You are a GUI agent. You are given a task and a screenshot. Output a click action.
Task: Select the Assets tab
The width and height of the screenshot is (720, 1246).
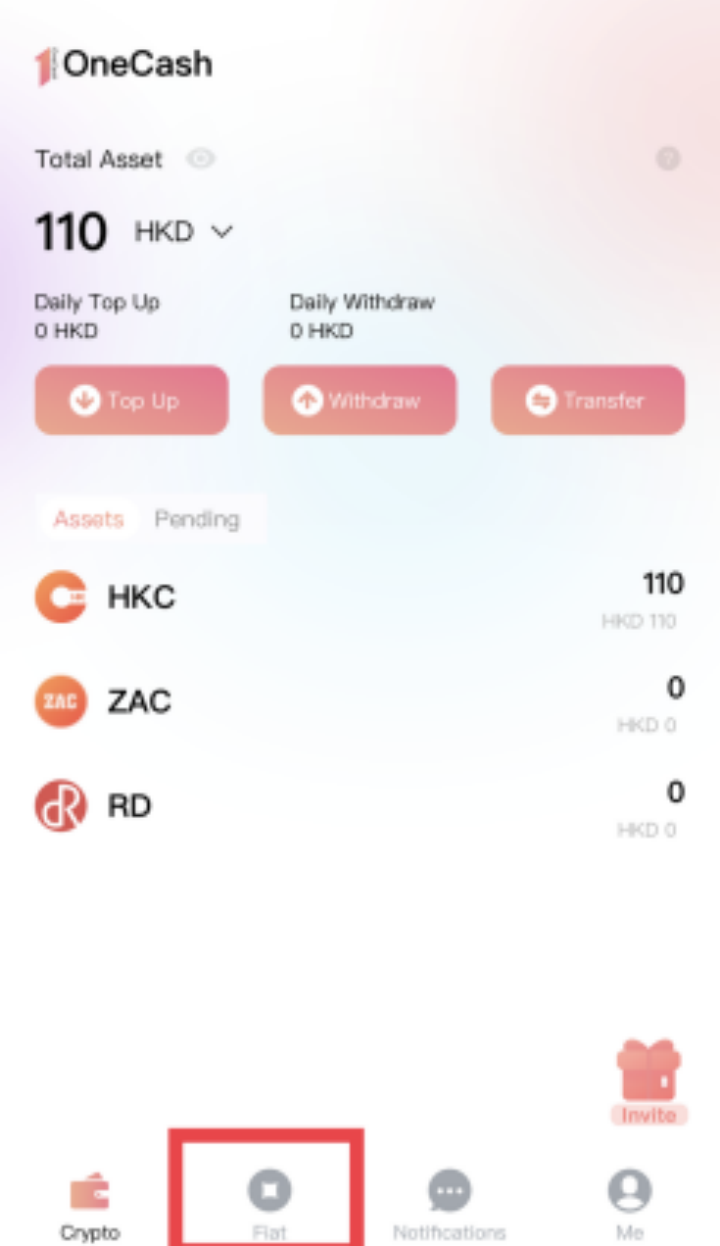coord(89,519)
